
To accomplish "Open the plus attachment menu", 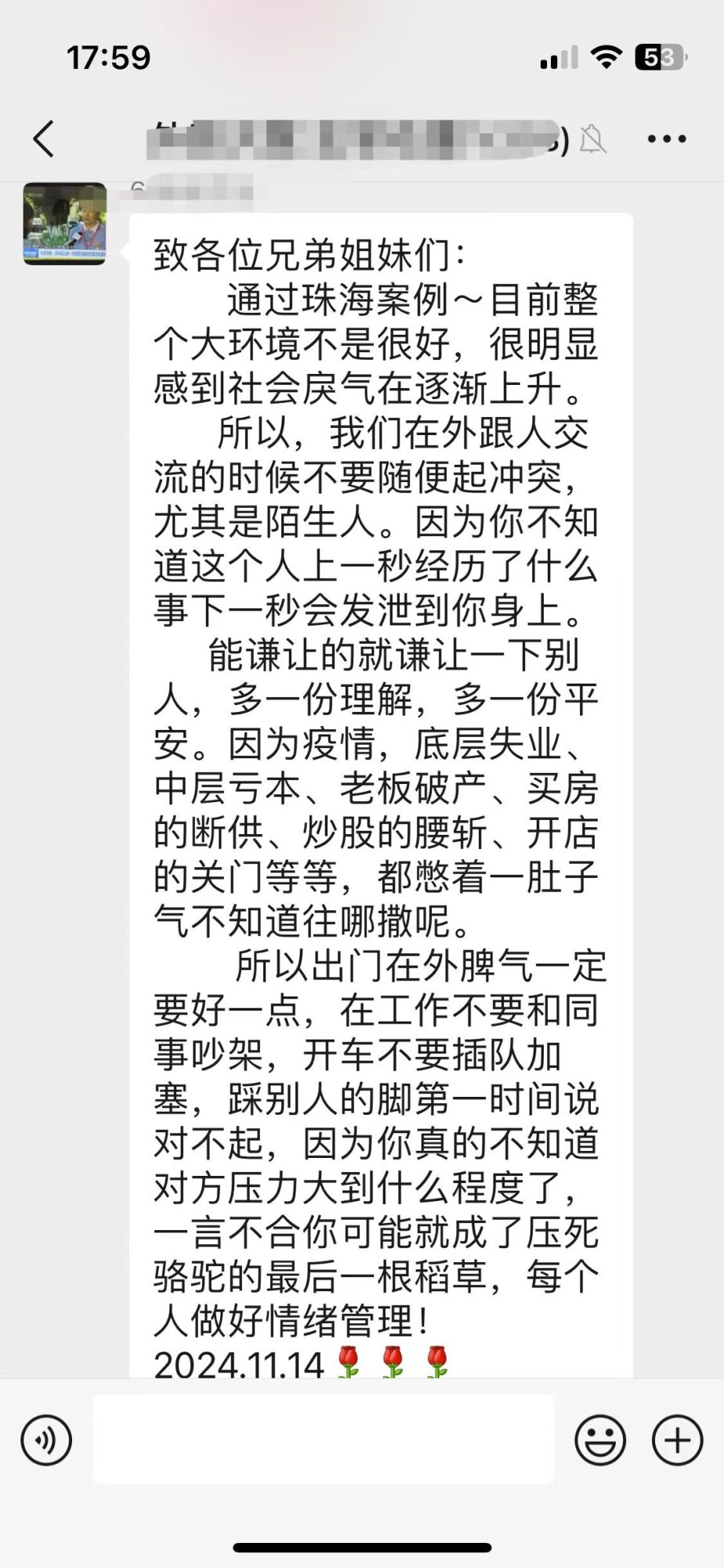I will tap(677, 1440).
